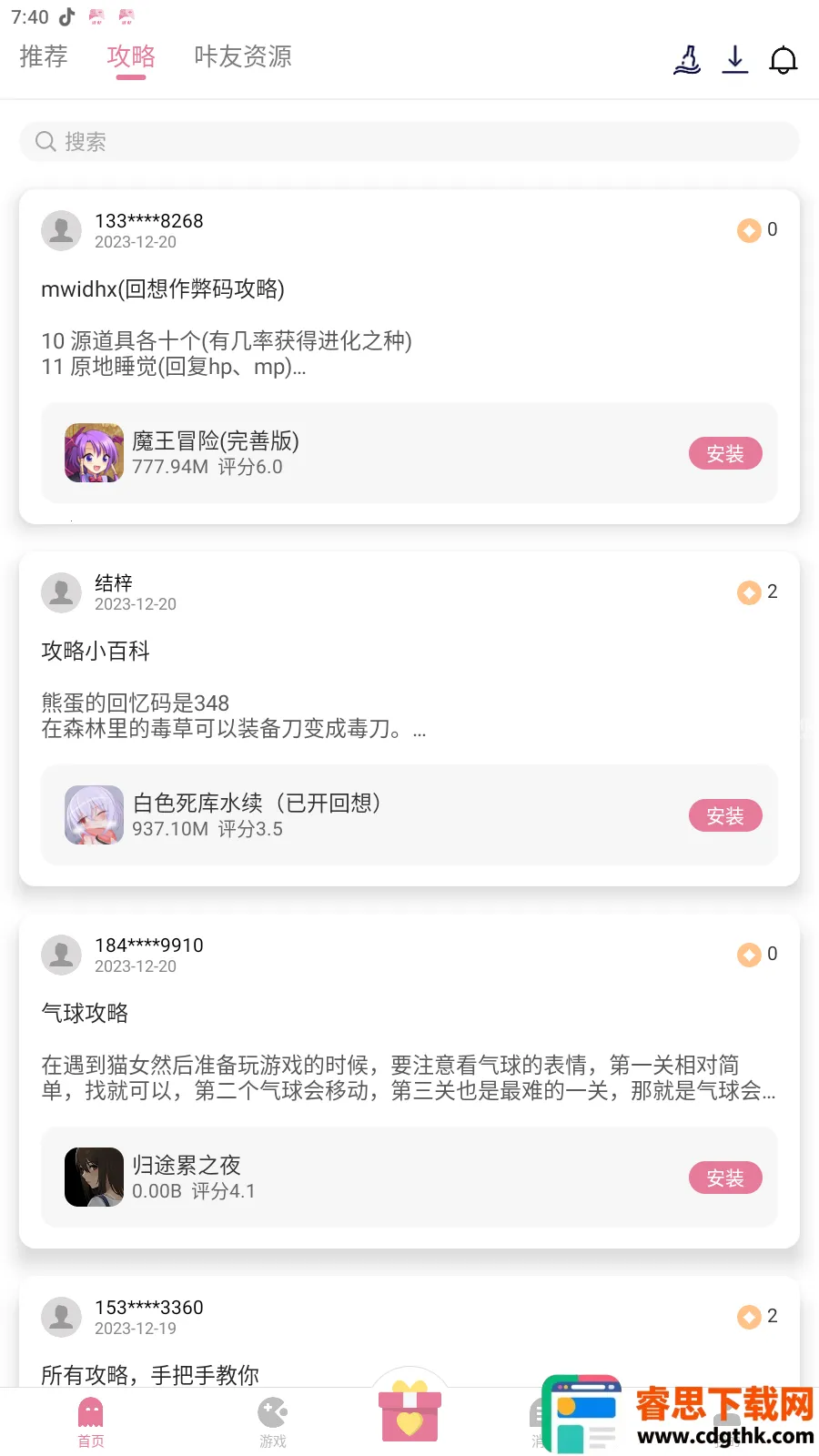The height and width of the screenshot is (1456, 819).
Task: Install 魔王冒险(完善版)
Action: 724,453
